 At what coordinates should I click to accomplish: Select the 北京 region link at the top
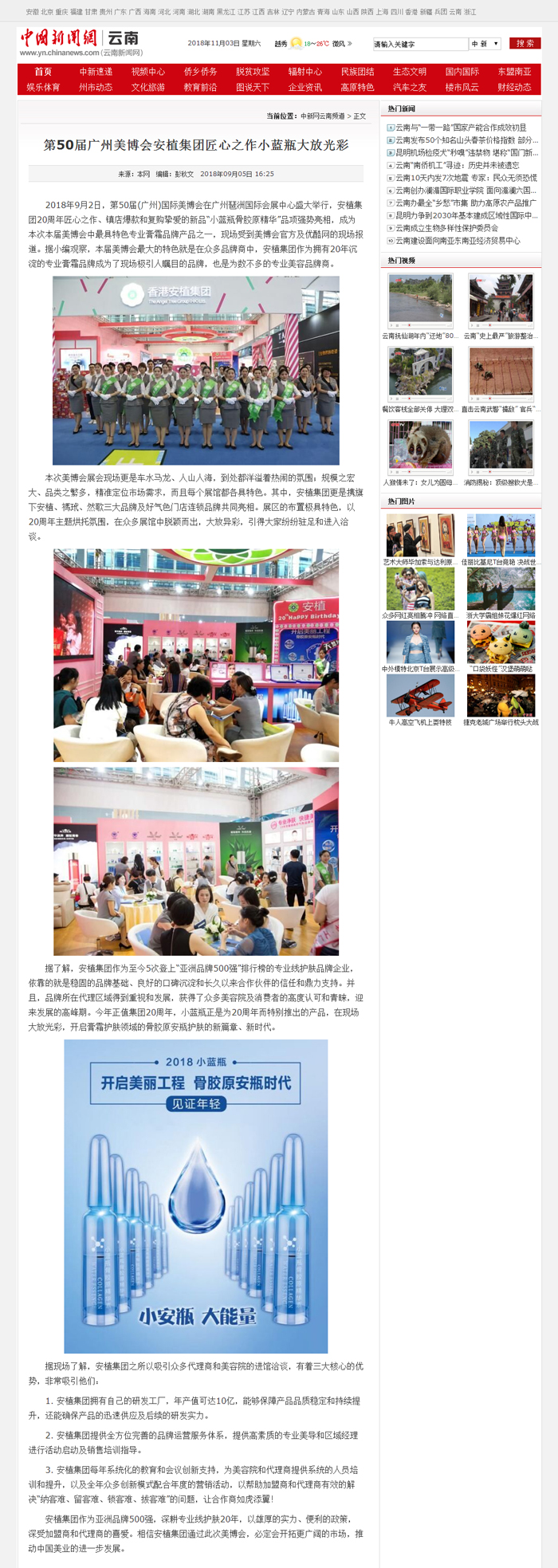pyautogui.click(x=47, y=12)
